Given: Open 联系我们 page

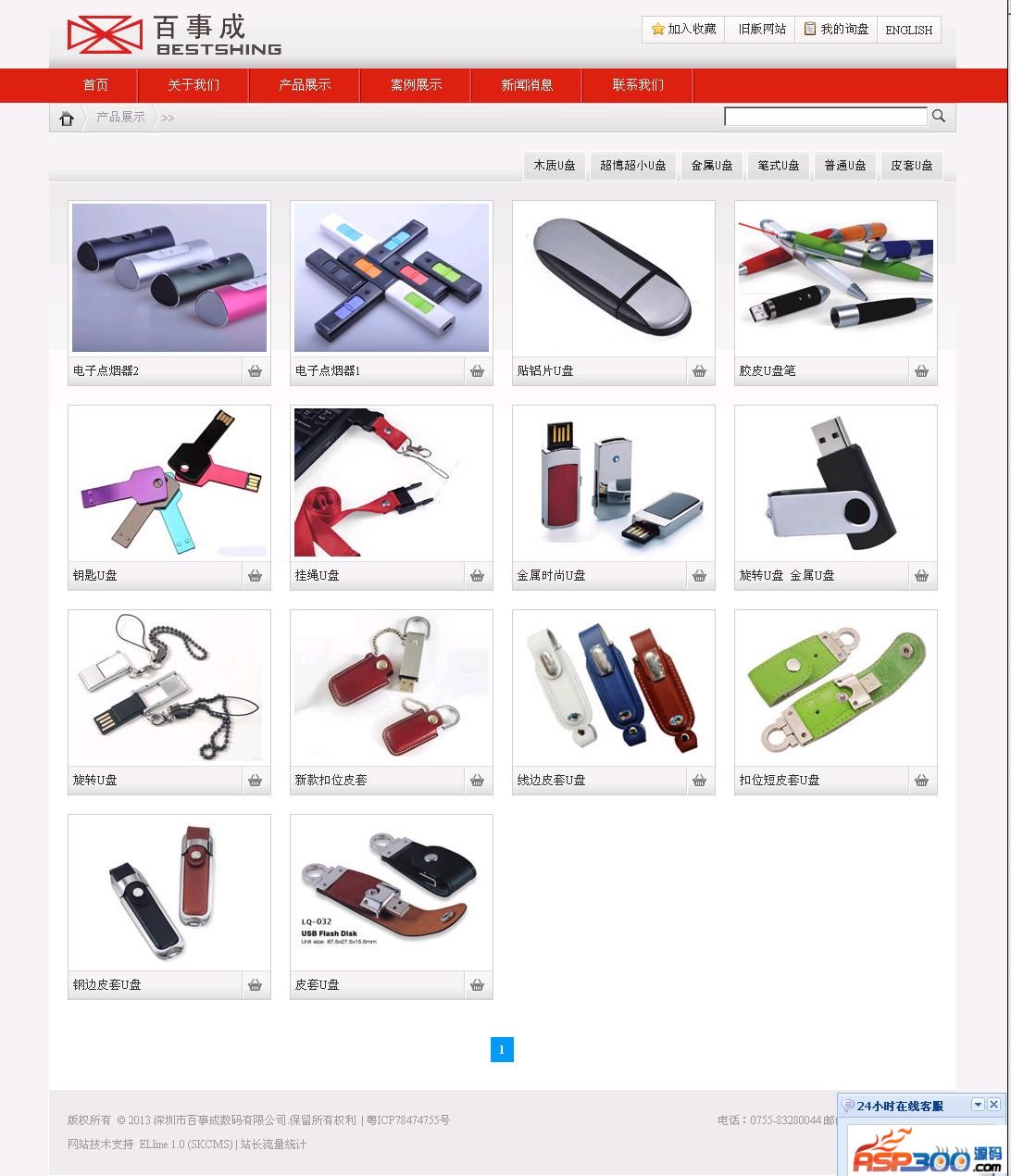Looking at the screenshot, I should pyautogui.click(x=638, y=85).
